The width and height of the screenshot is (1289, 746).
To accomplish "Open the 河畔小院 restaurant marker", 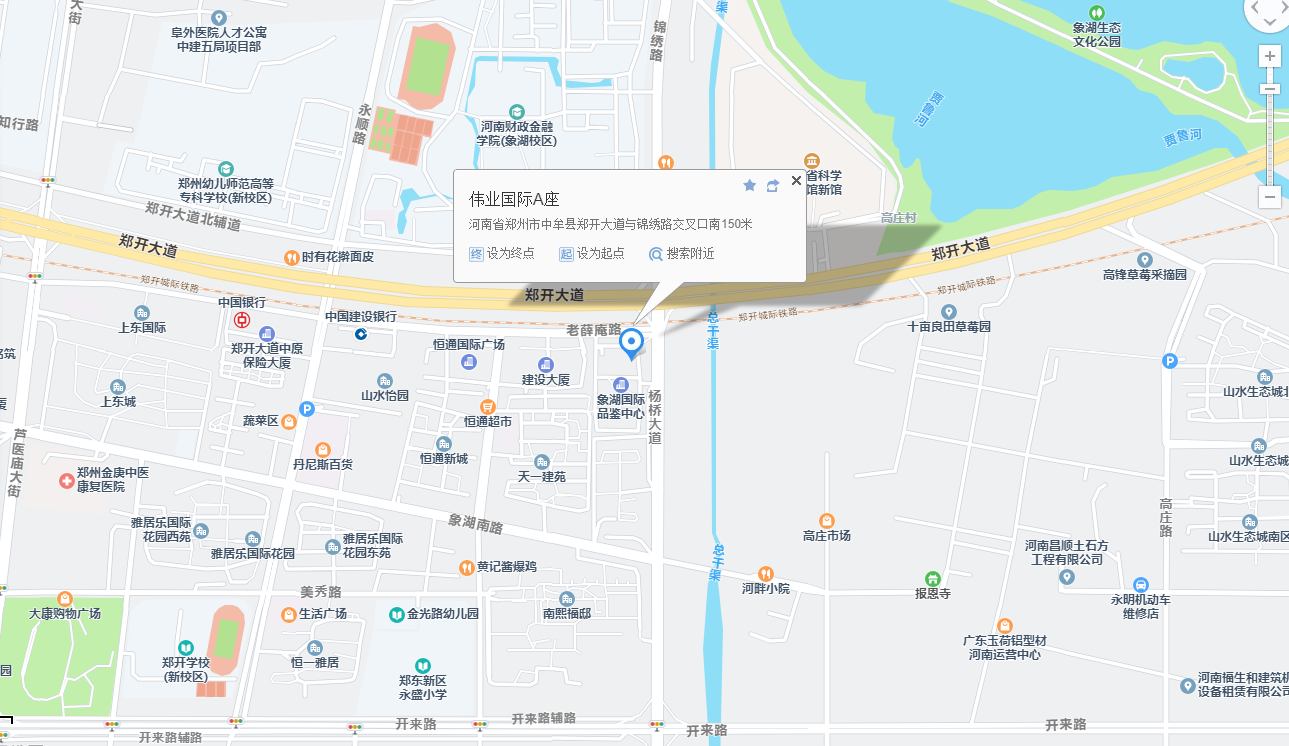I will click(x=765, y=573).
